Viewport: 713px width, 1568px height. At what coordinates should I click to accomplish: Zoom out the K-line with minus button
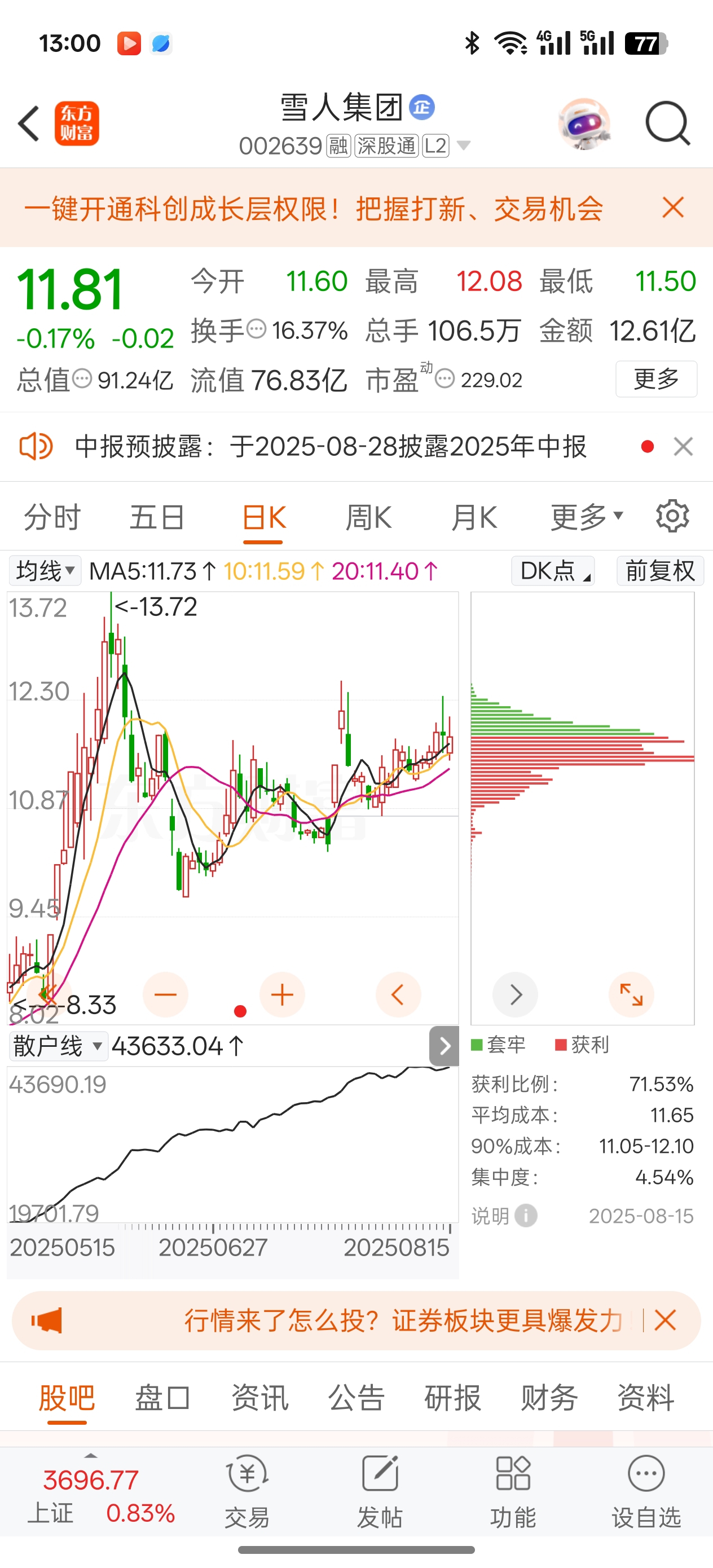click(x=165, y=994)
